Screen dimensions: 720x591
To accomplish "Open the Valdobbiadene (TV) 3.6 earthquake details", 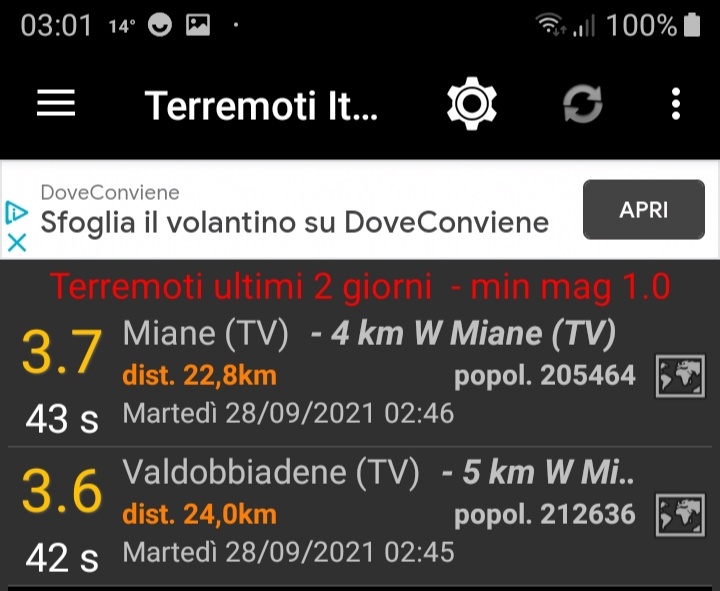I will point(330,512).
